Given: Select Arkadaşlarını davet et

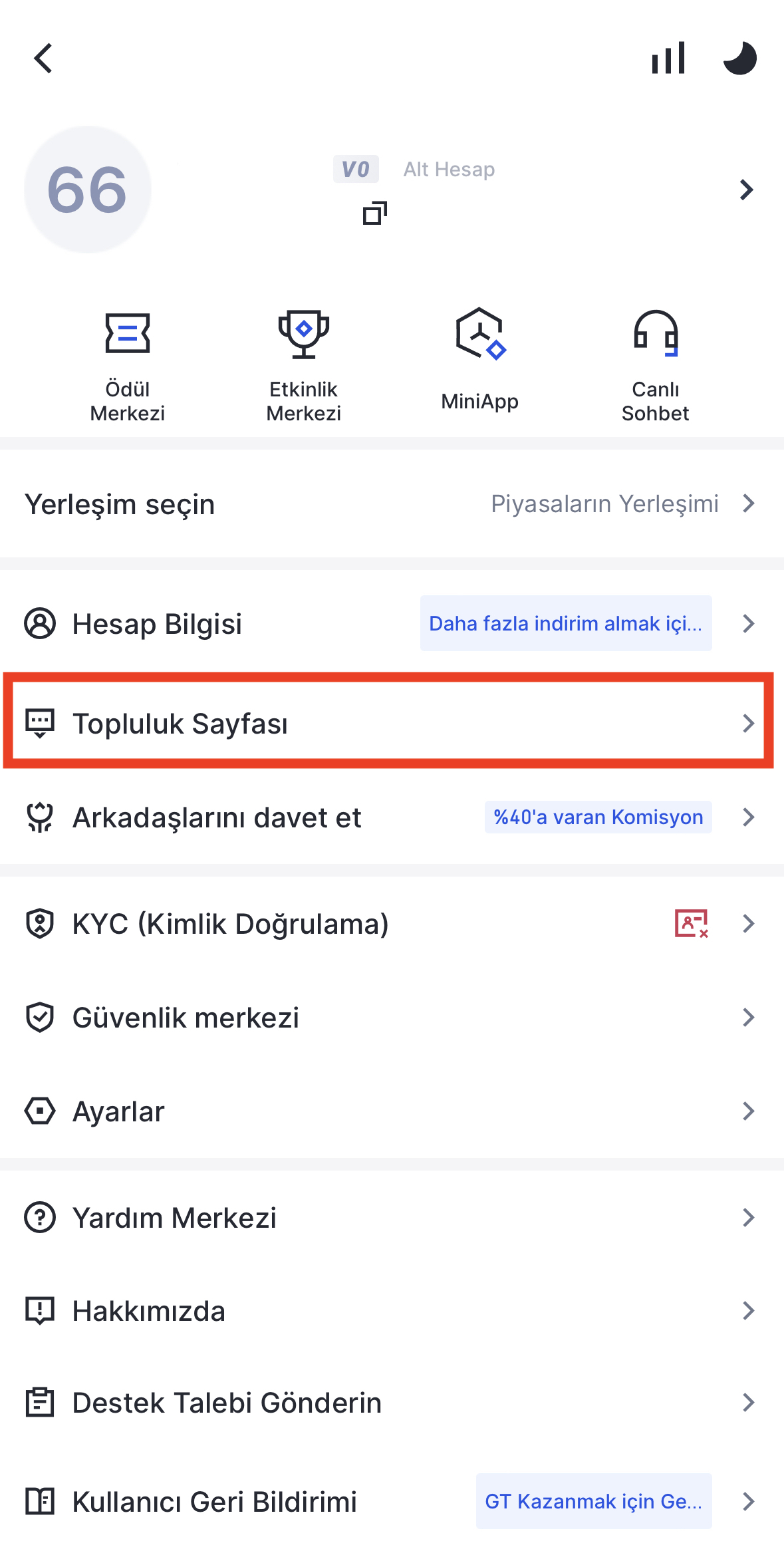Looking at the screenshot, I should pyautogui.click(x=391, y=817).
